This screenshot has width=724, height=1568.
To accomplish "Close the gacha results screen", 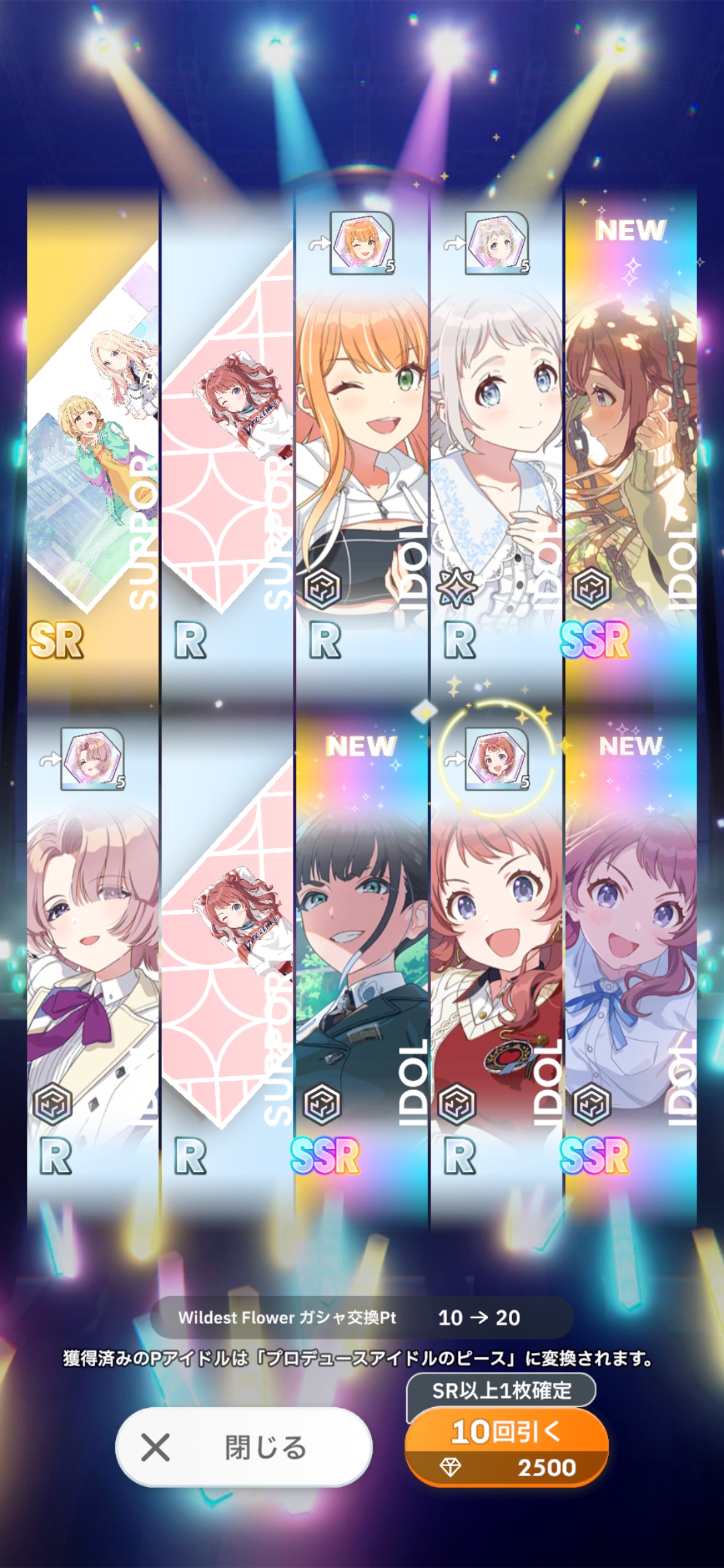I will coord(243,1447).
